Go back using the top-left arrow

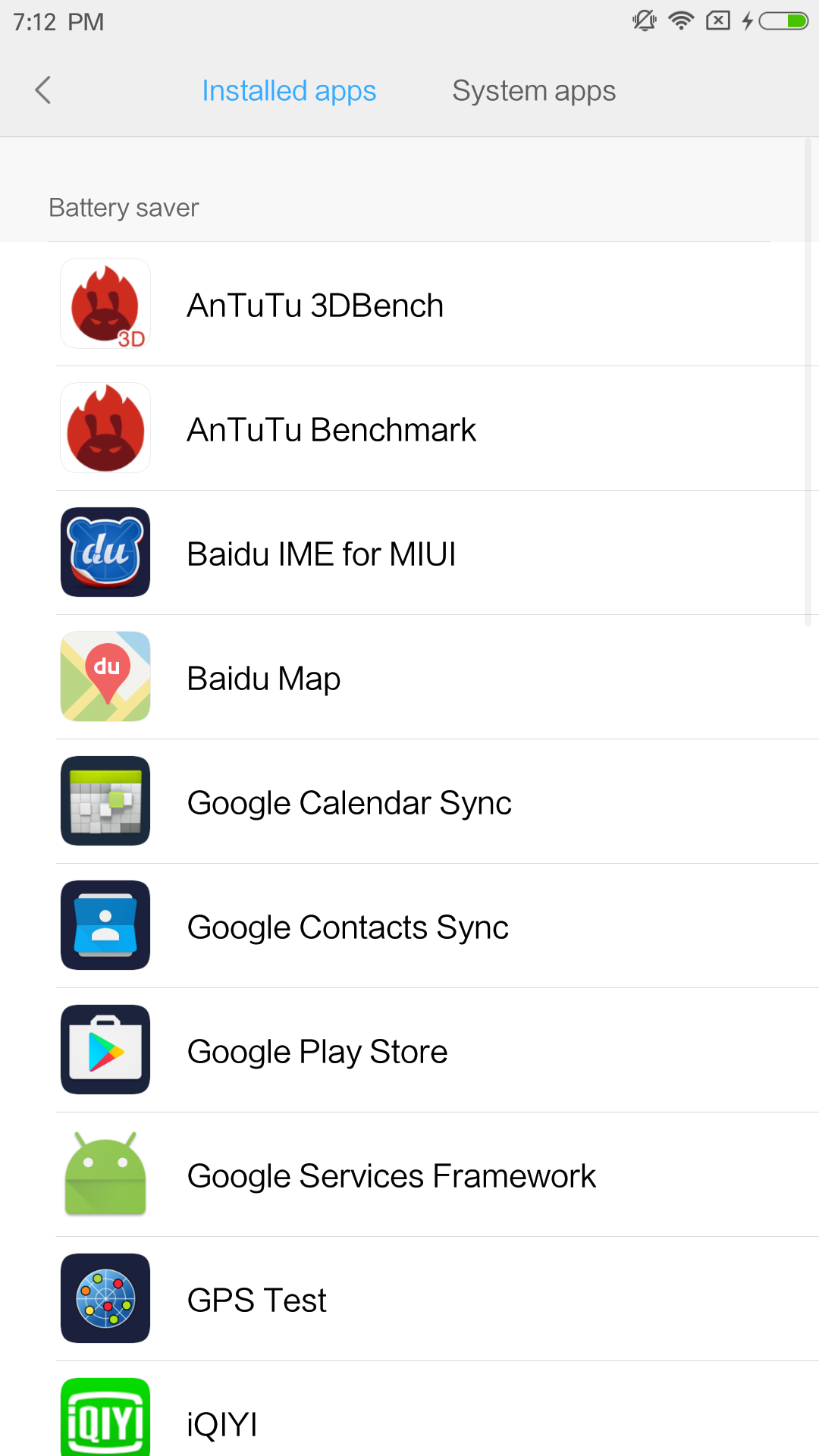click(x=43, y=90)
